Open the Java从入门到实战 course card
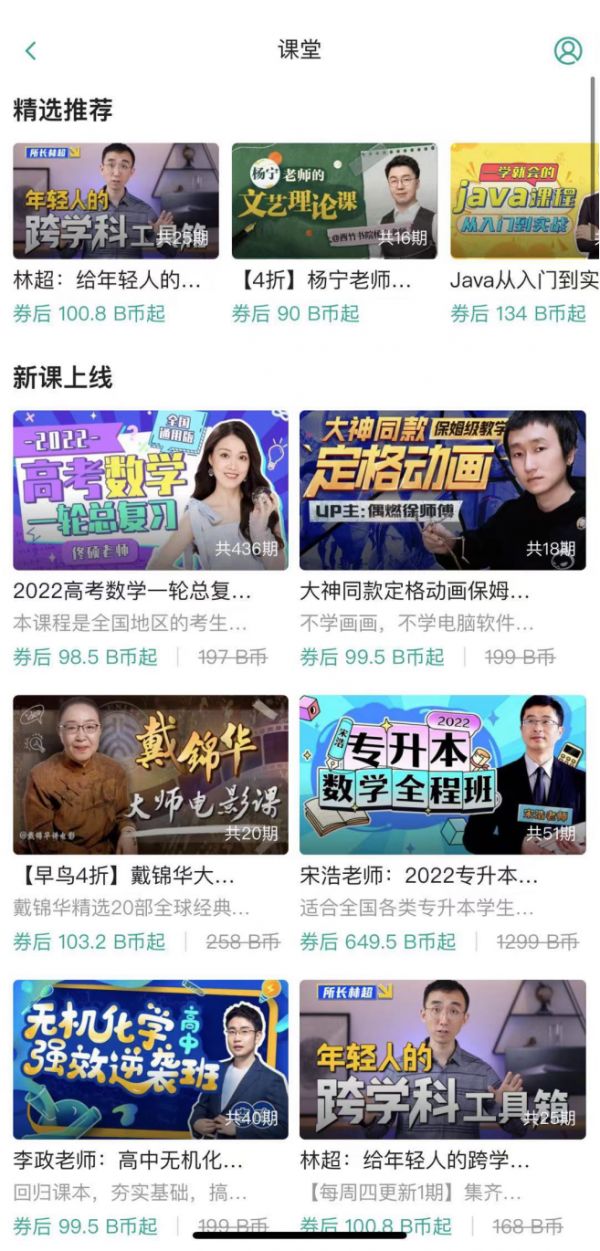The image size is (600, 1251). click(524, 201)
